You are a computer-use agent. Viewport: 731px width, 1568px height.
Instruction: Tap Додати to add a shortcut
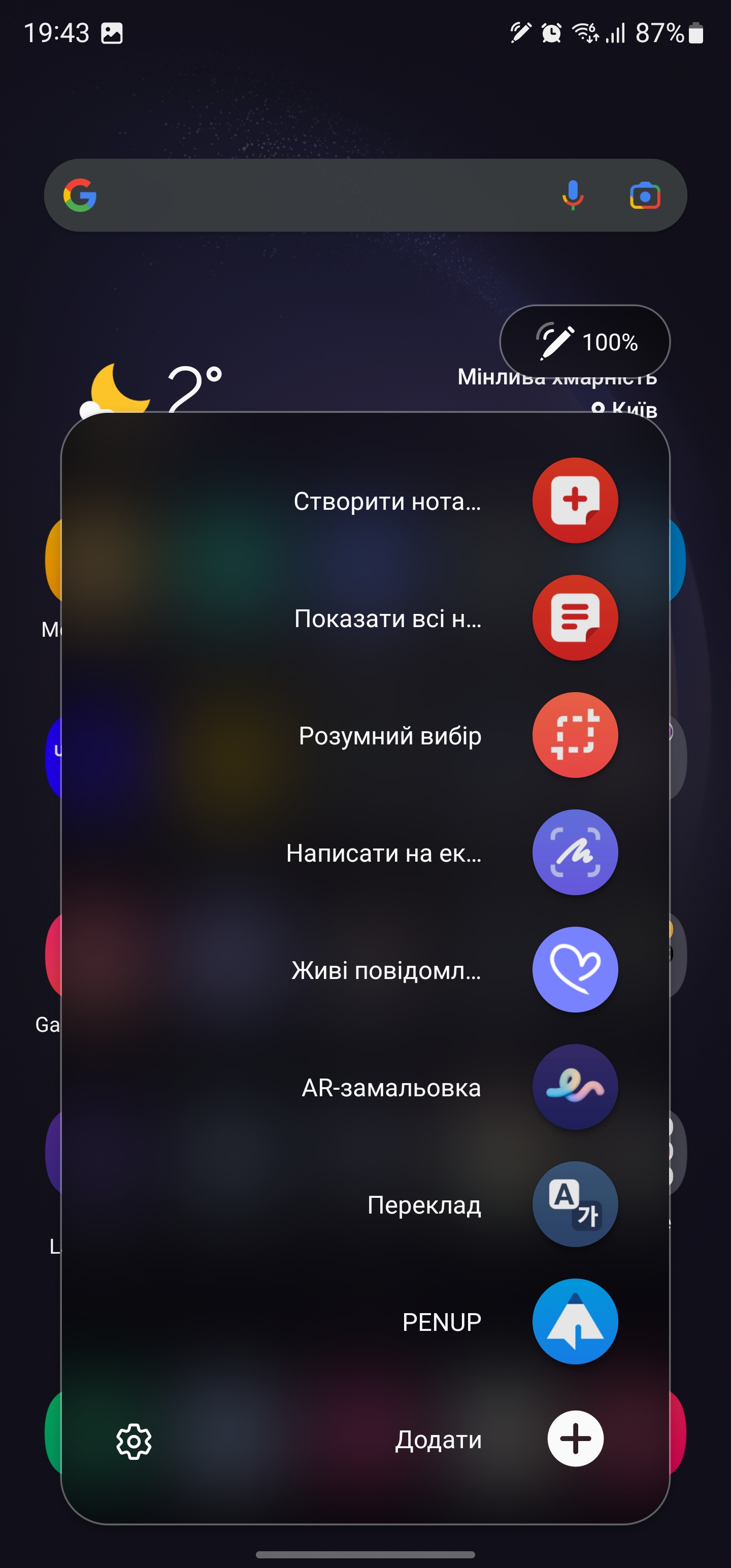coord(575,1439)
